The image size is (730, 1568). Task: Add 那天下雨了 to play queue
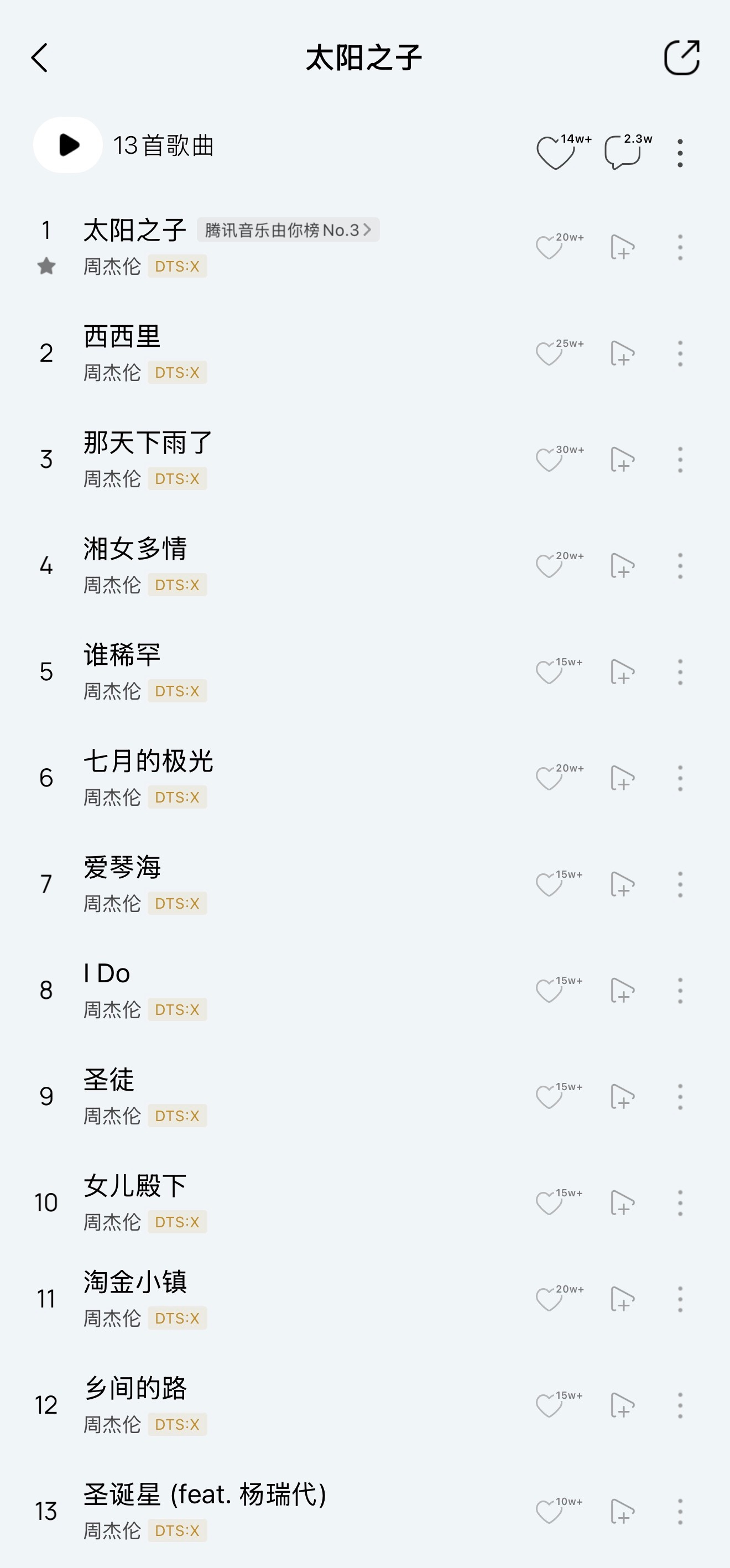(622, 459)
